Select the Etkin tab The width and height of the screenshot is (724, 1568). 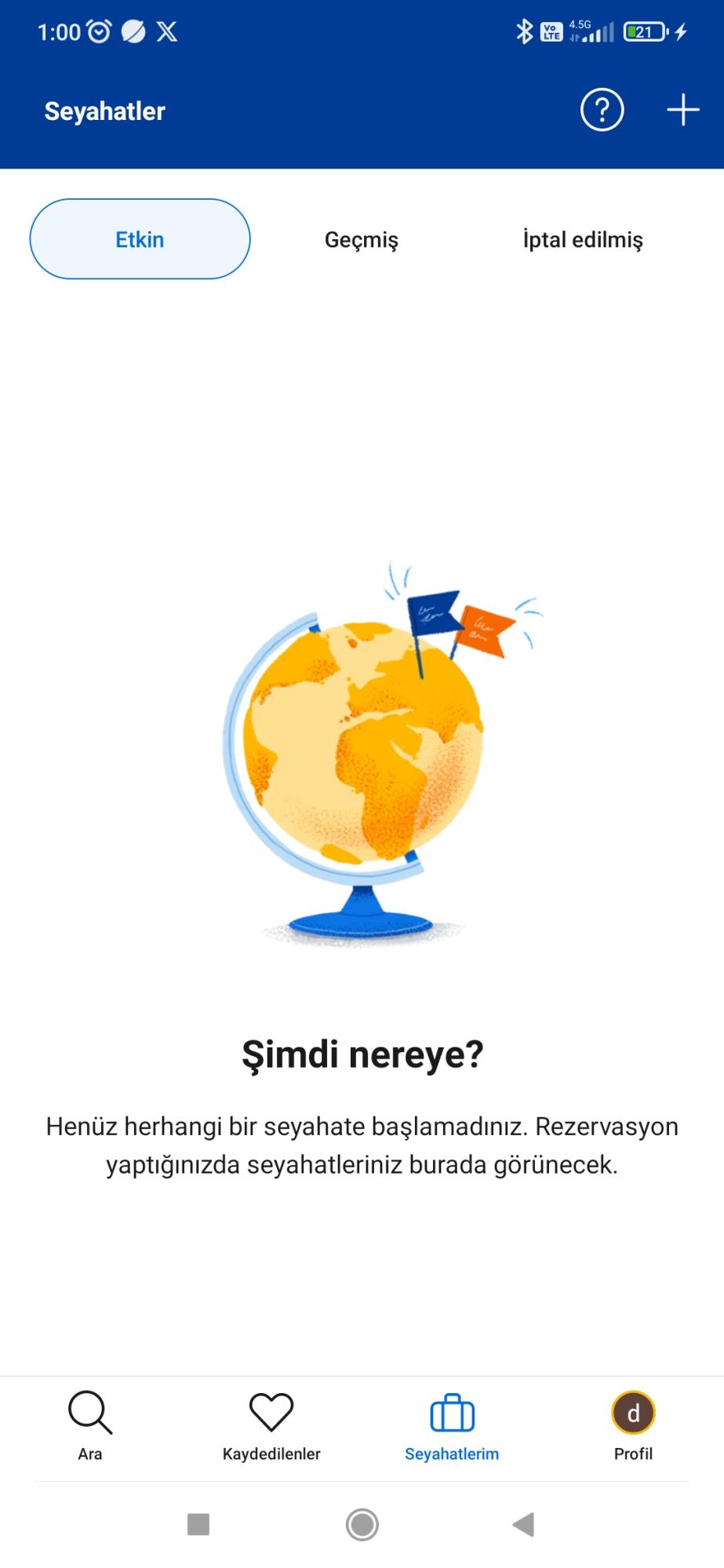pos(140,239)
